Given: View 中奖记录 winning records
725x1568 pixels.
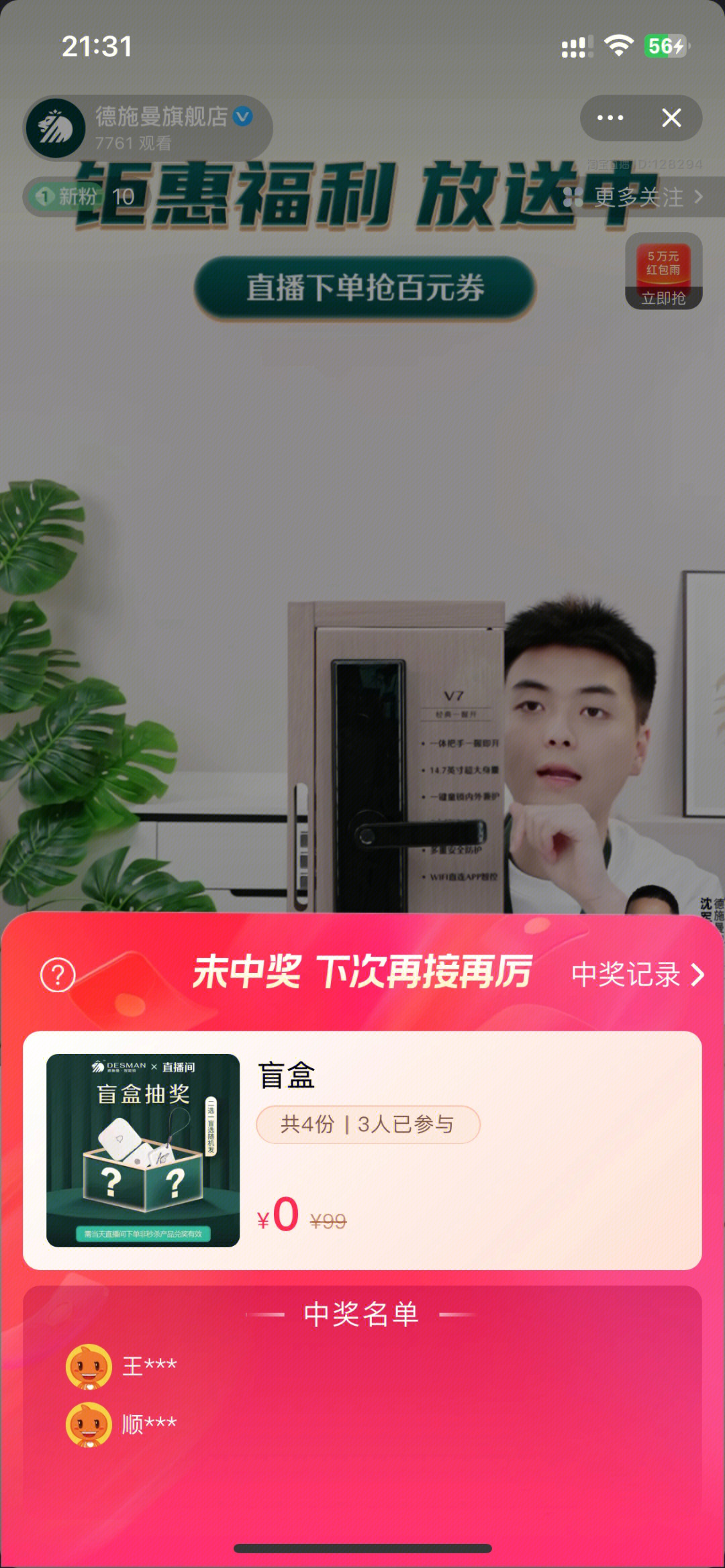Looking at the screenshot, I should [636, 975].
